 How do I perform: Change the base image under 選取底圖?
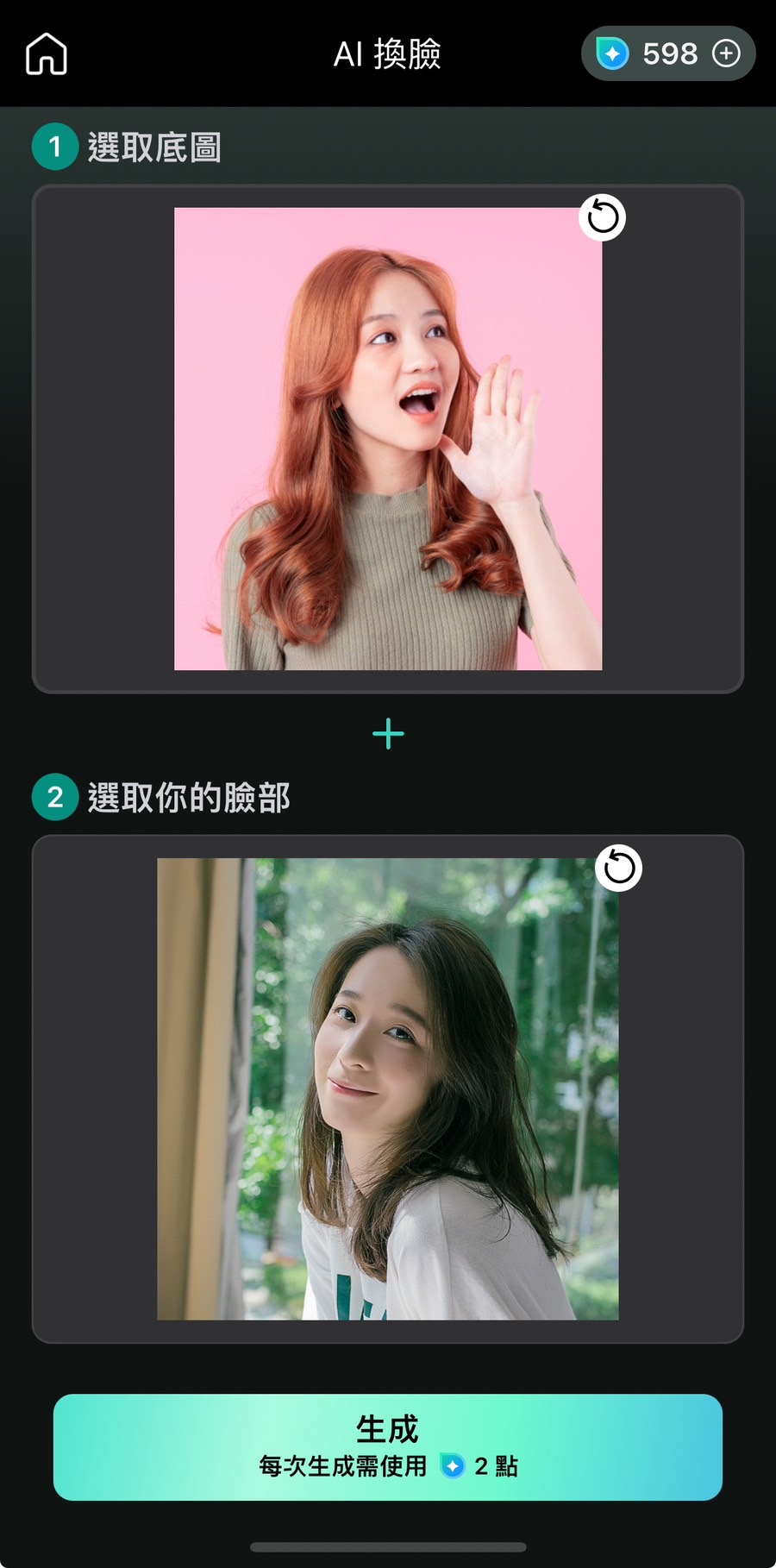click(x=388, y=439)
